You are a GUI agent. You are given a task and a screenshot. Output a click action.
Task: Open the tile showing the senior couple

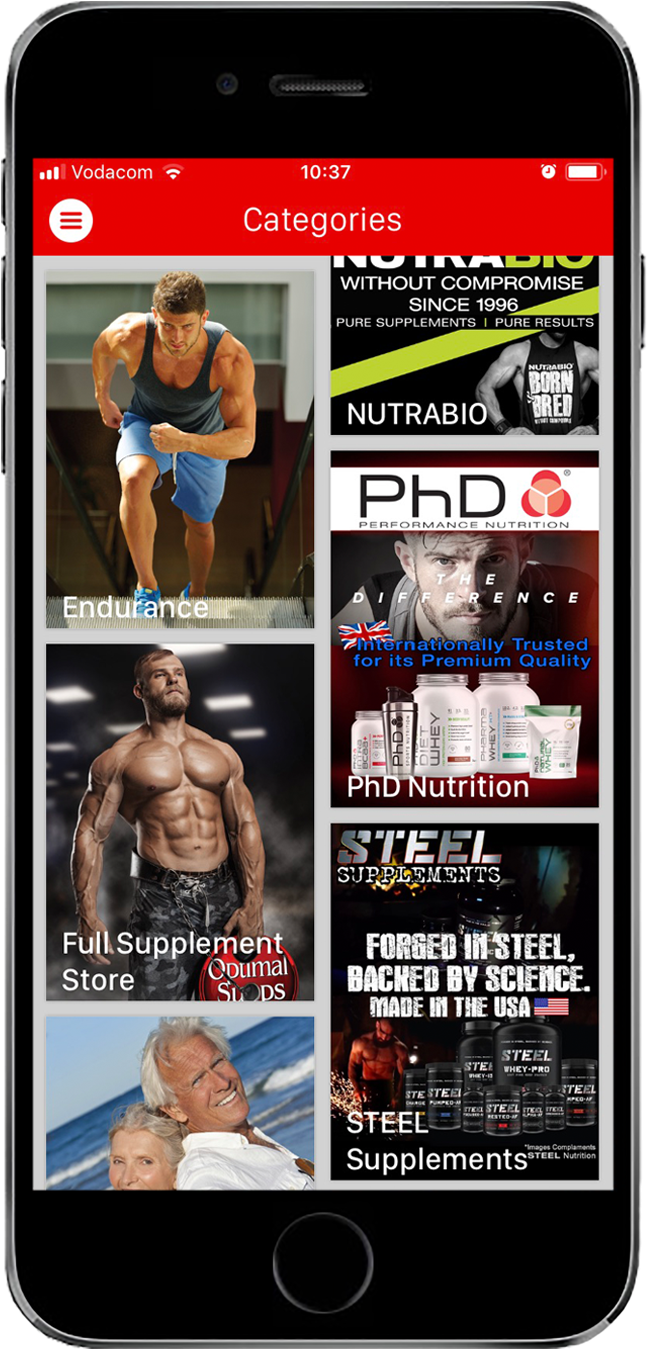180,1103
